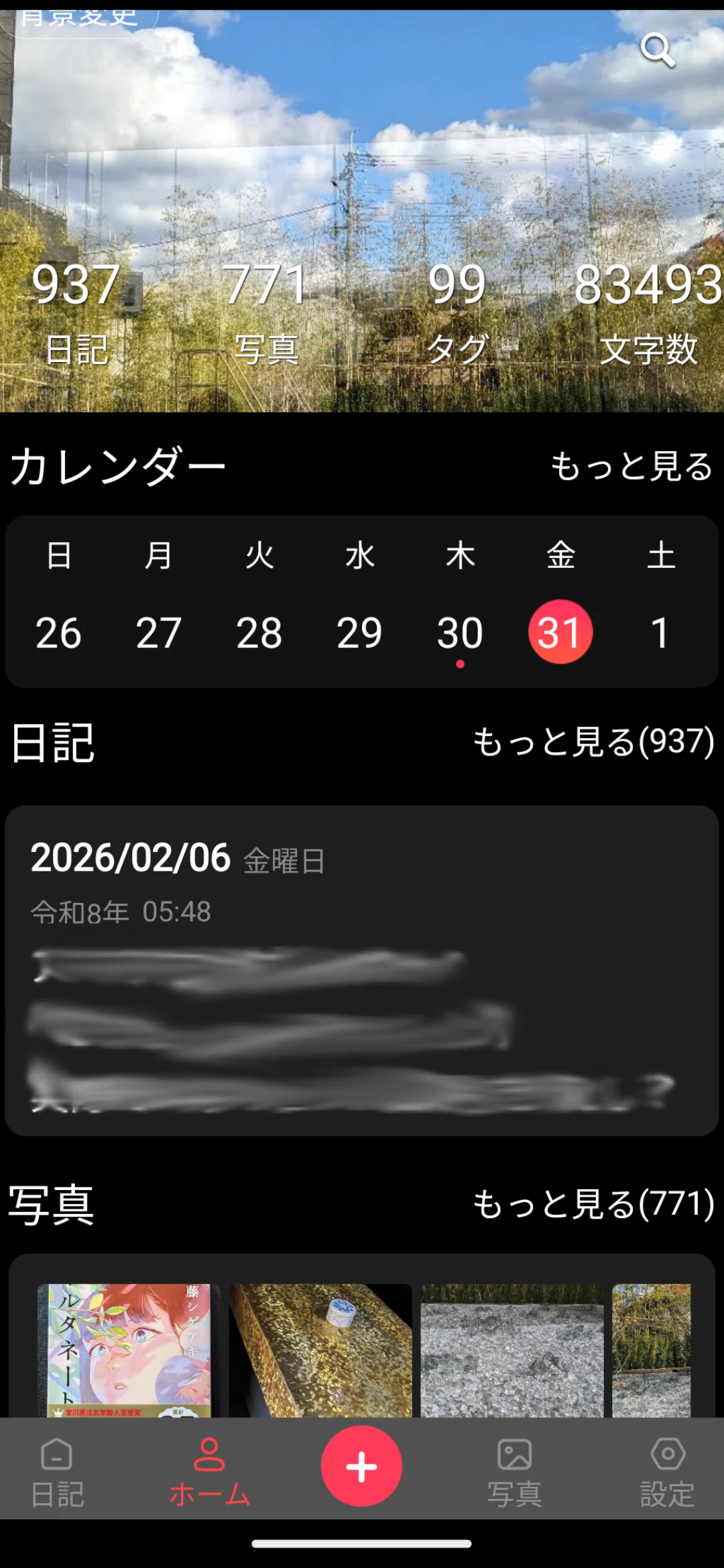Screen dimensions: 724x1568
Task: Tap the 771 写真 counter
Action: 265,313
